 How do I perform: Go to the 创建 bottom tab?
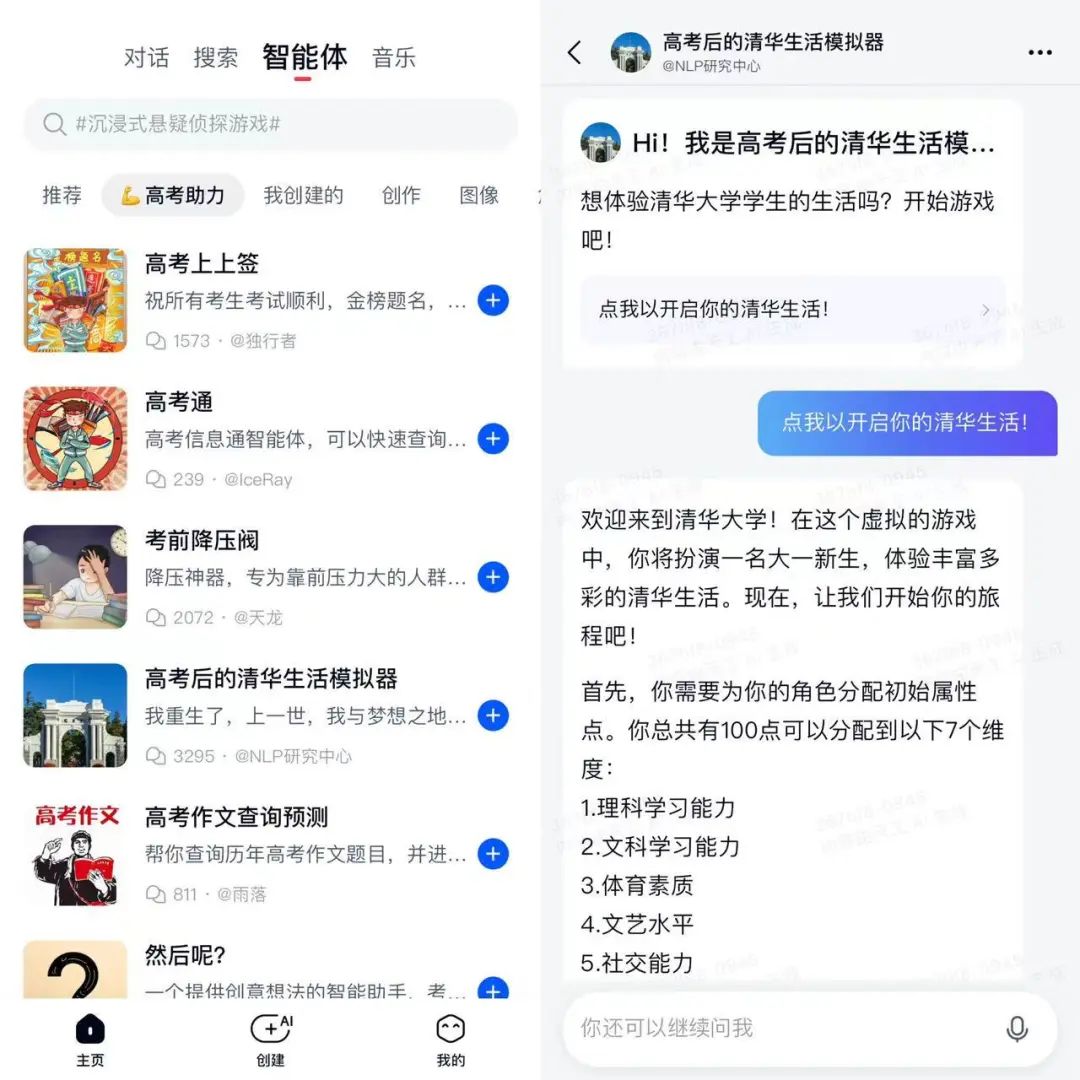270,1039
